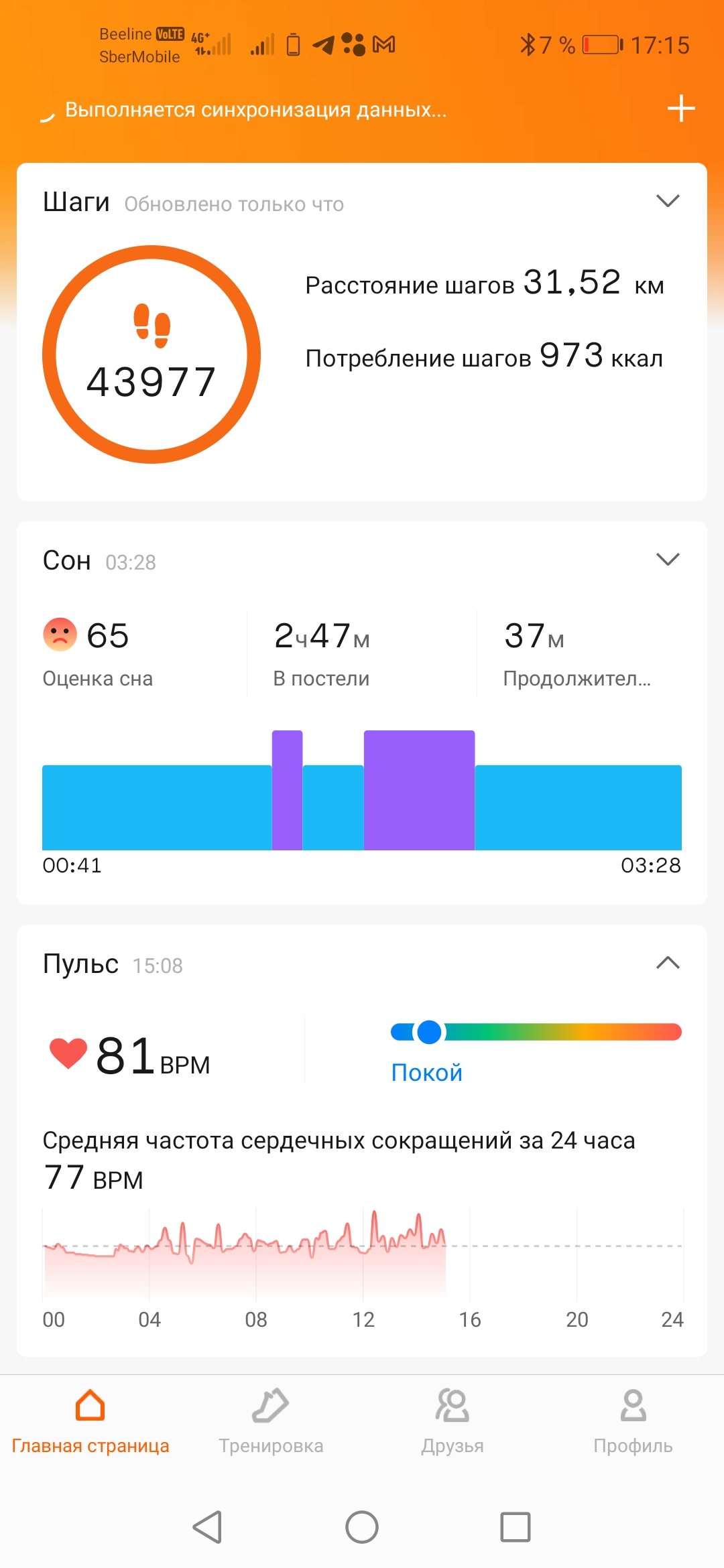Collapse the Пульс card chevron
The image size is (724, 1568).
(668, 964)
